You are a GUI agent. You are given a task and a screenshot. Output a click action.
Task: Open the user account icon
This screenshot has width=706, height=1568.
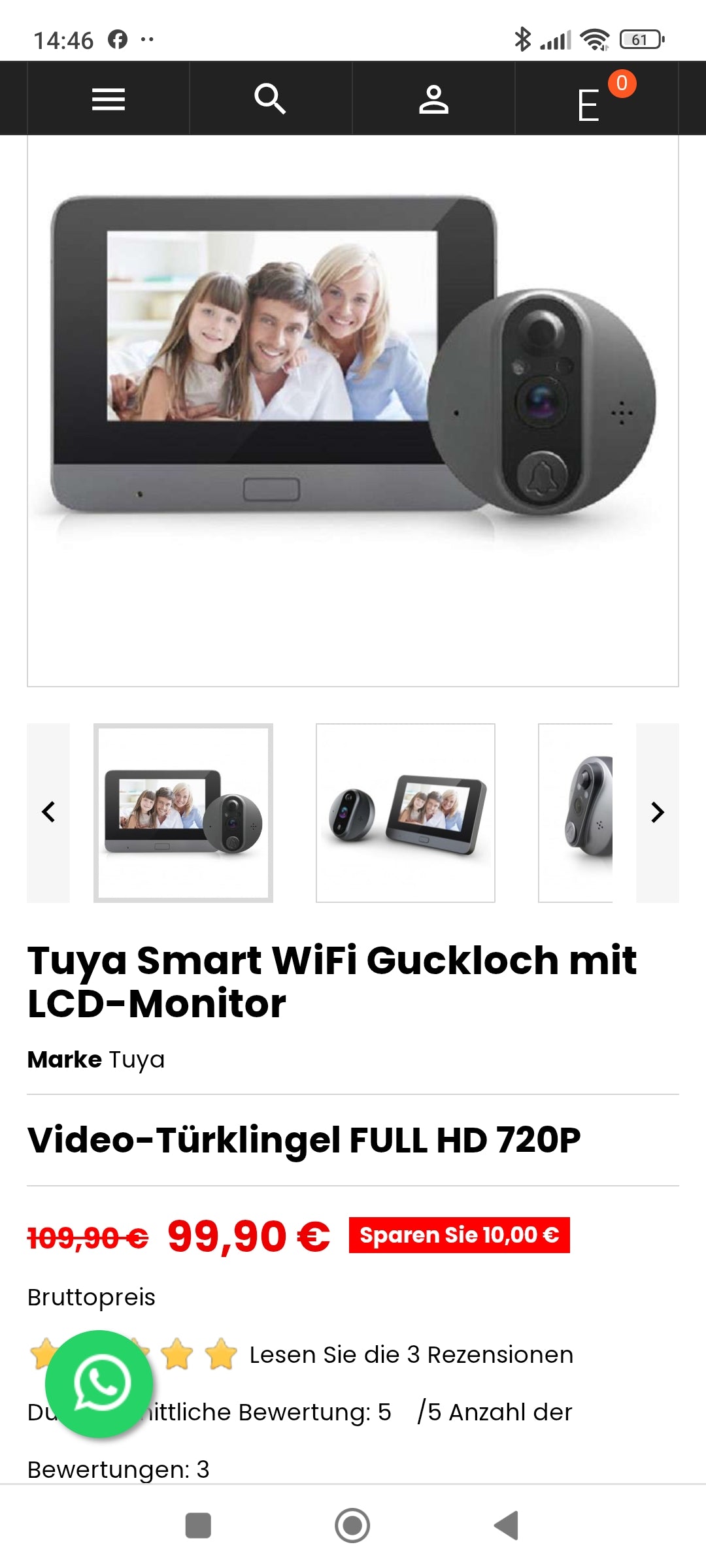click(x=433, y=99)
